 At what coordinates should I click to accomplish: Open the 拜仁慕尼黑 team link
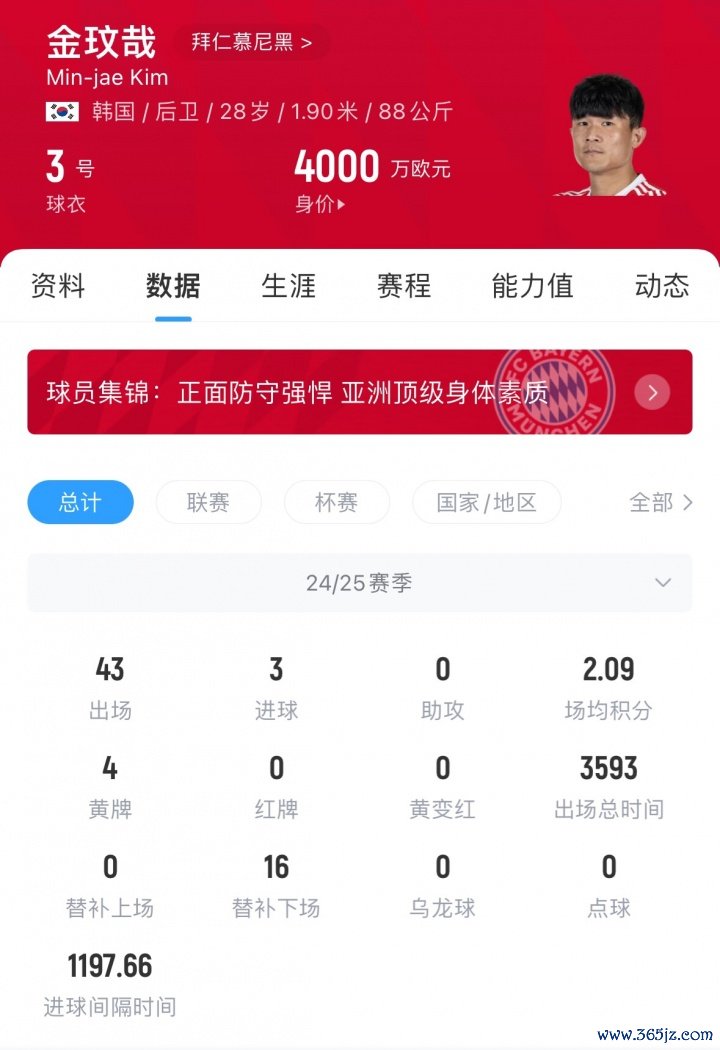(251, 42)
